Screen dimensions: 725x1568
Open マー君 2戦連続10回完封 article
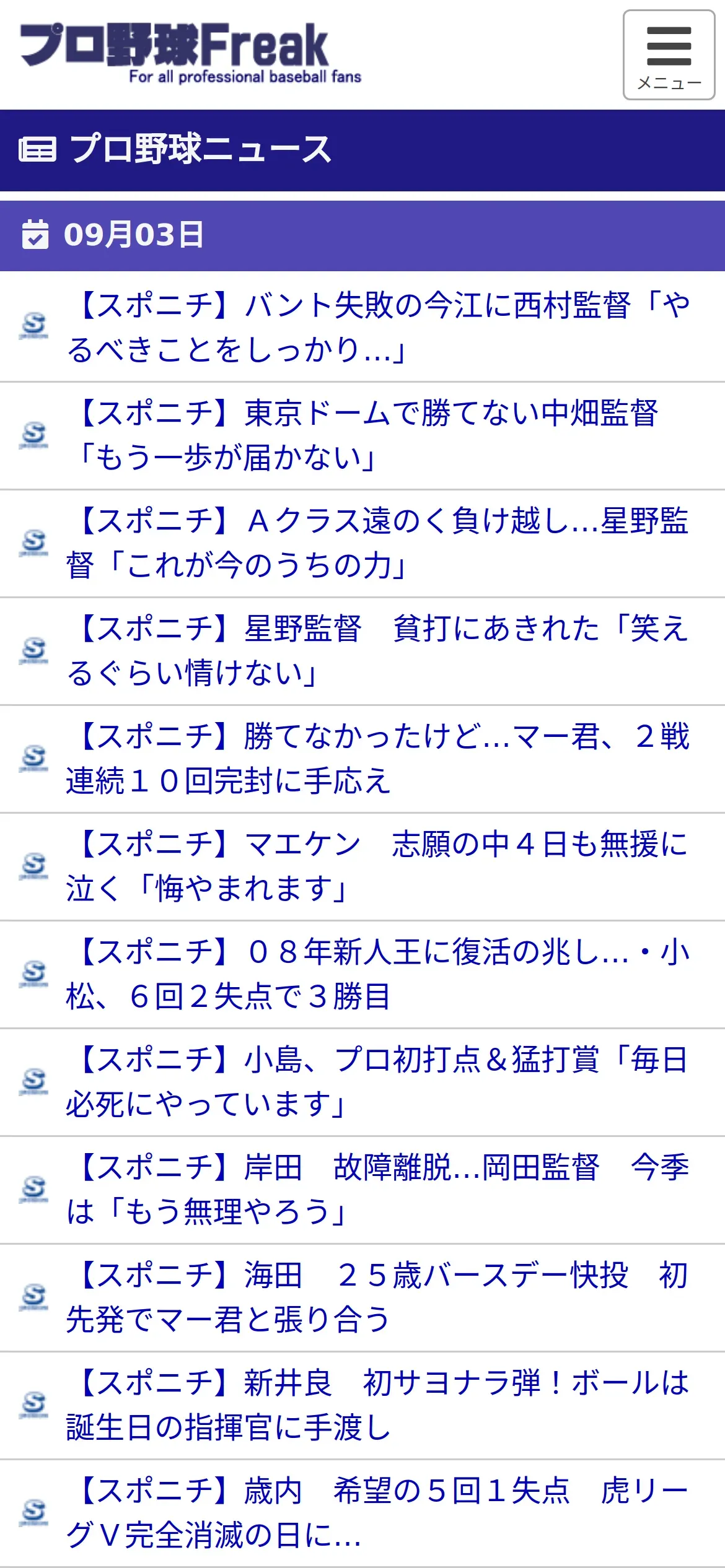point(378,759)
